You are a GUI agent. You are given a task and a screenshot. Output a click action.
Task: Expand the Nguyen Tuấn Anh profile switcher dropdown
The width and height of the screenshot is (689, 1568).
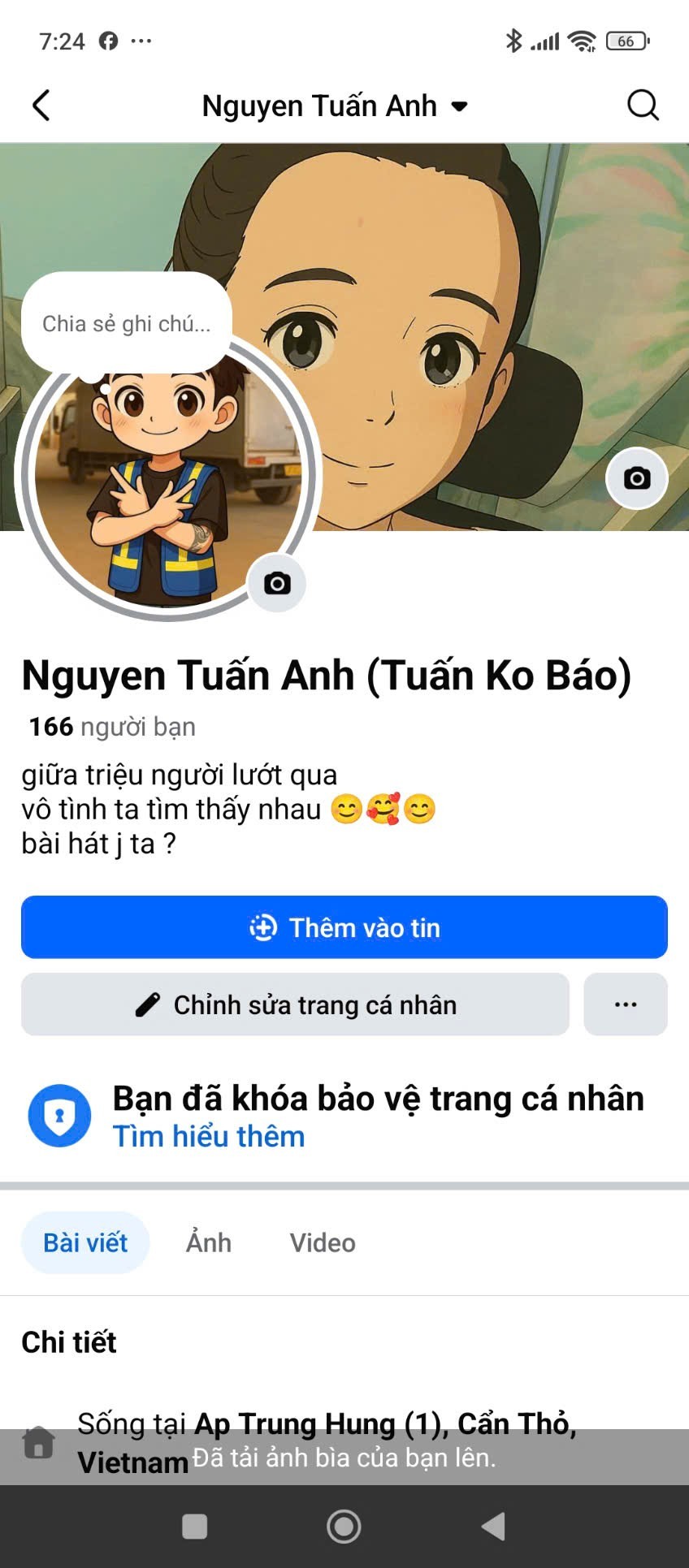click(x=335, y=106)
